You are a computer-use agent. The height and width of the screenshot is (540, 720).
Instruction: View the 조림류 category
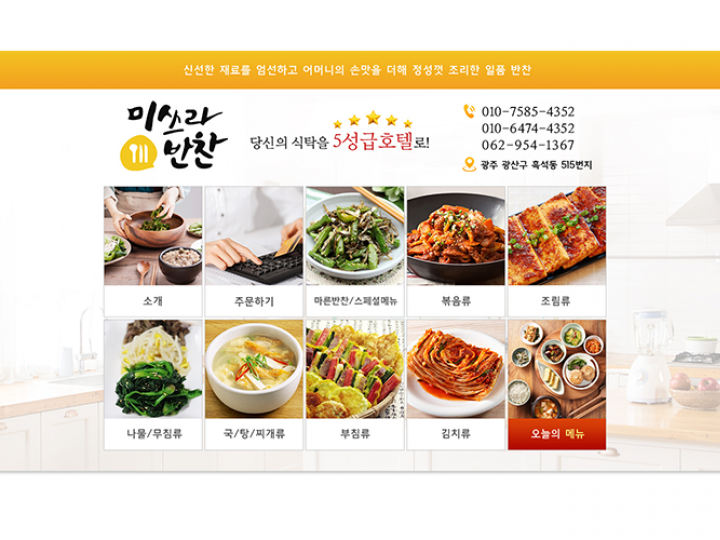pyautogui.click(x=557, y=251)
